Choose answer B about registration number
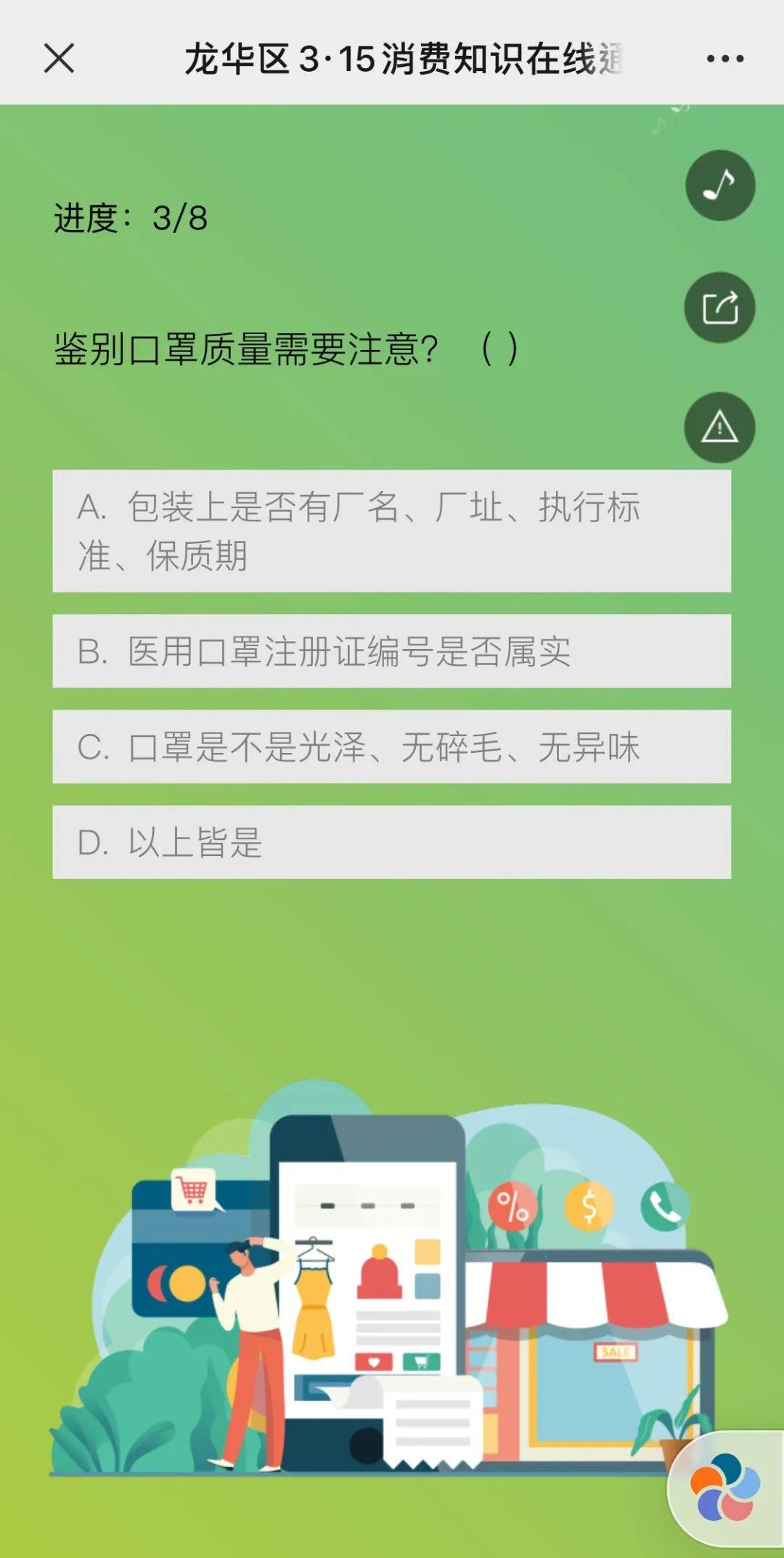 coord(391,651)
